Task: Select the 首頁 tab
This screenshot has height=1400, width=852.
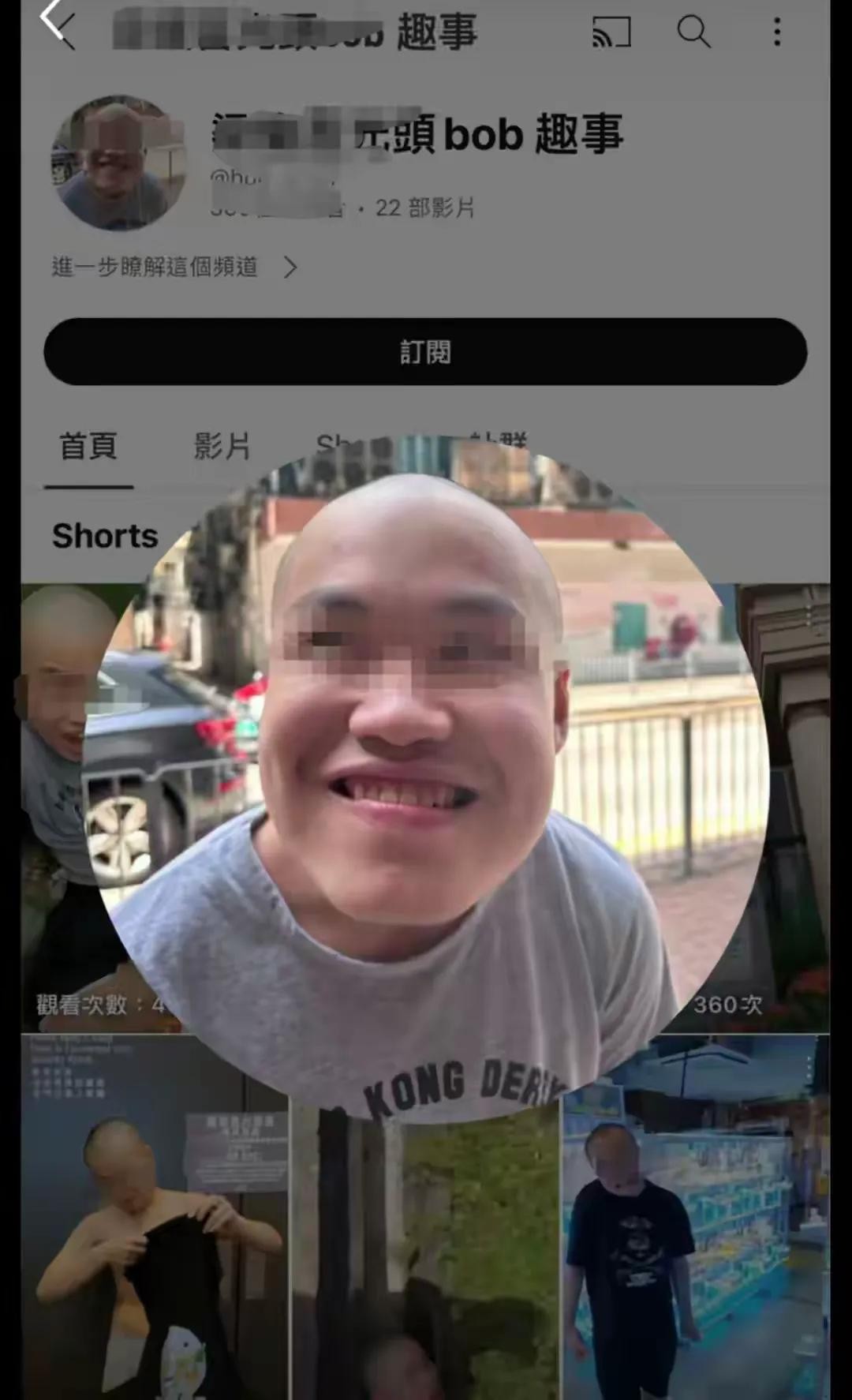Action: click(x=88, y=447)
